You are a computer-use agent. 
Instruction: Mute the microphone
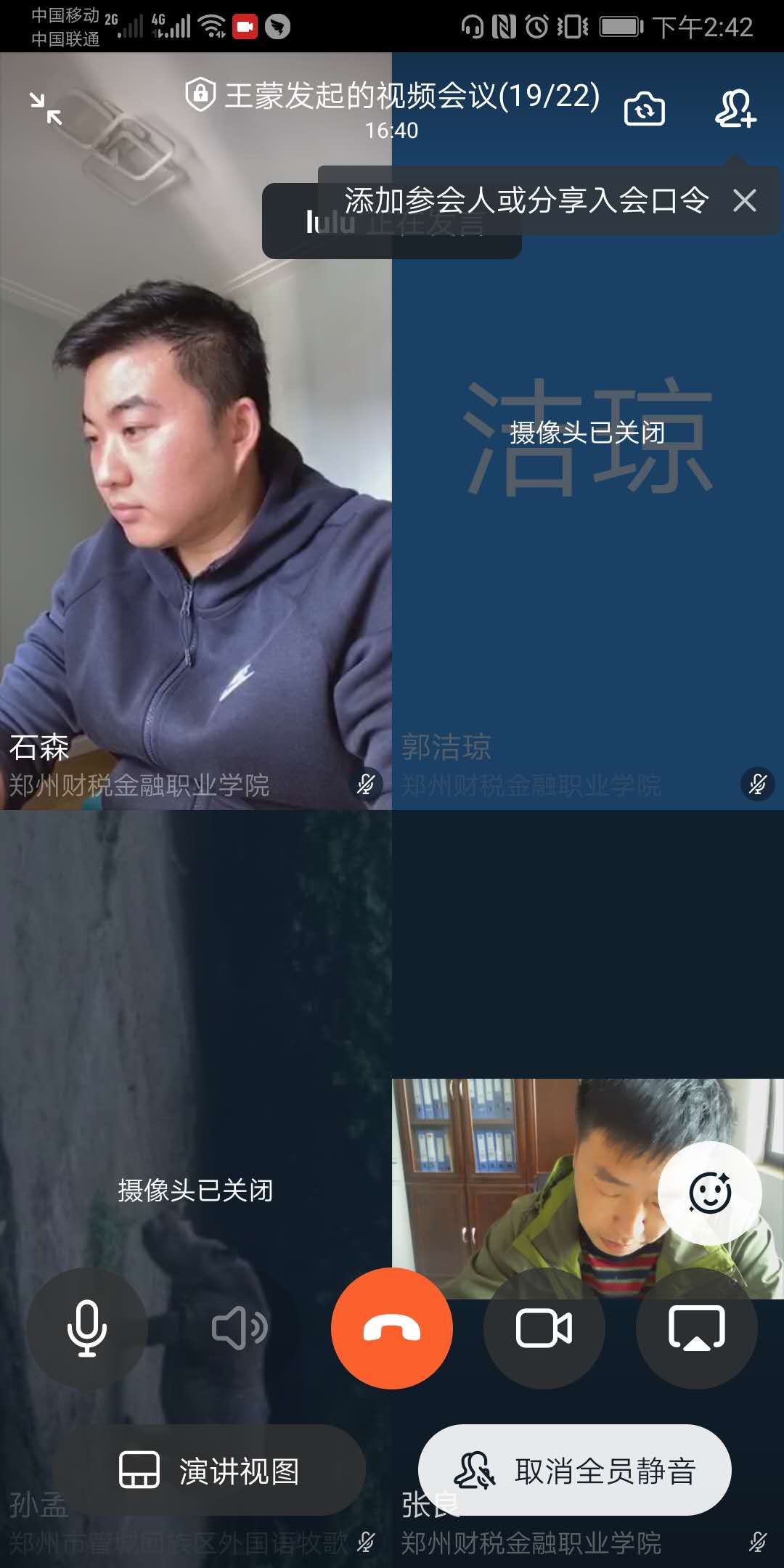pos(87,1328)
